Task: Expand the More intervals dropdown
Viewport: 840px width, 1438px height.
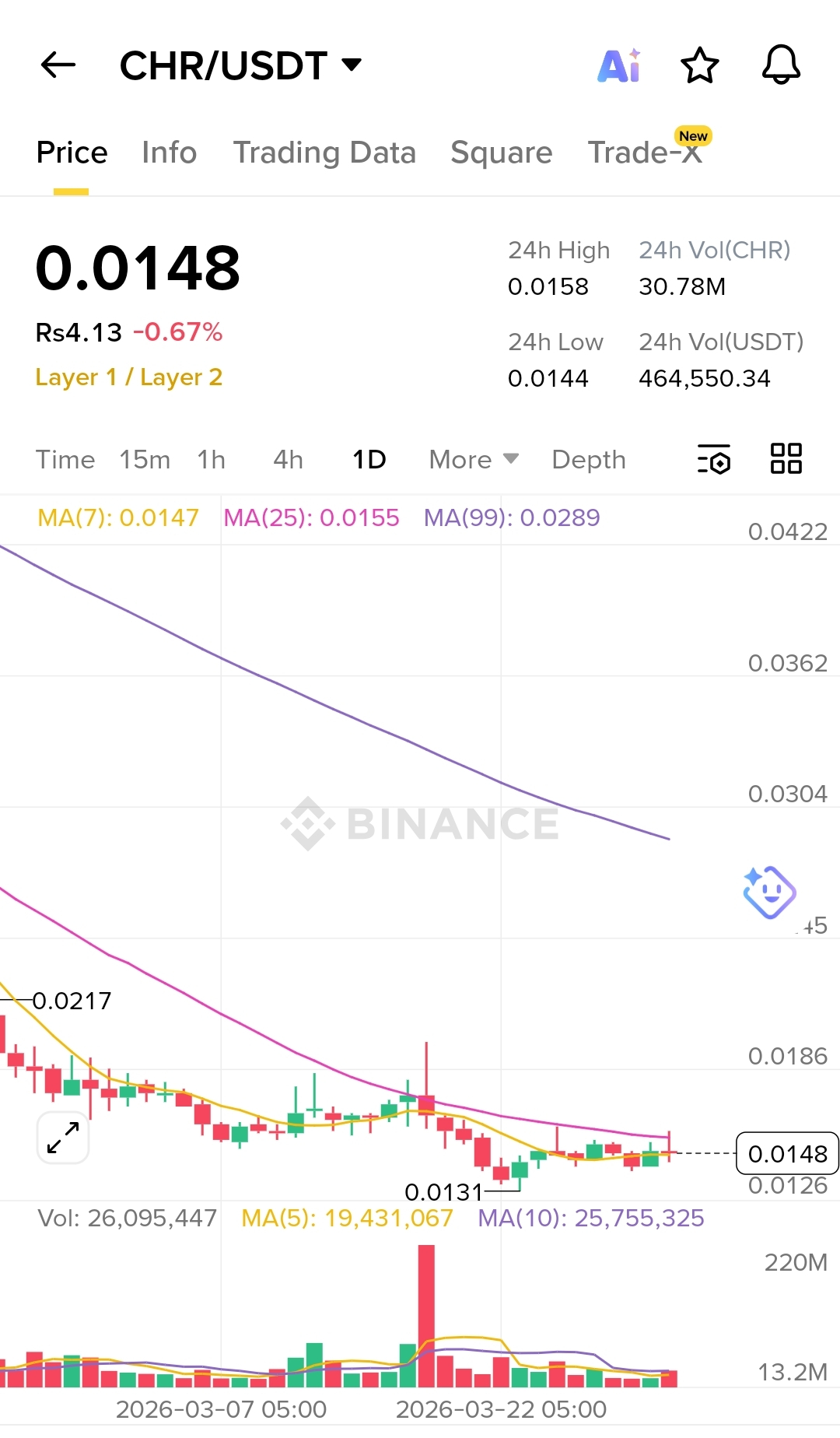Action: coord(474,460)
